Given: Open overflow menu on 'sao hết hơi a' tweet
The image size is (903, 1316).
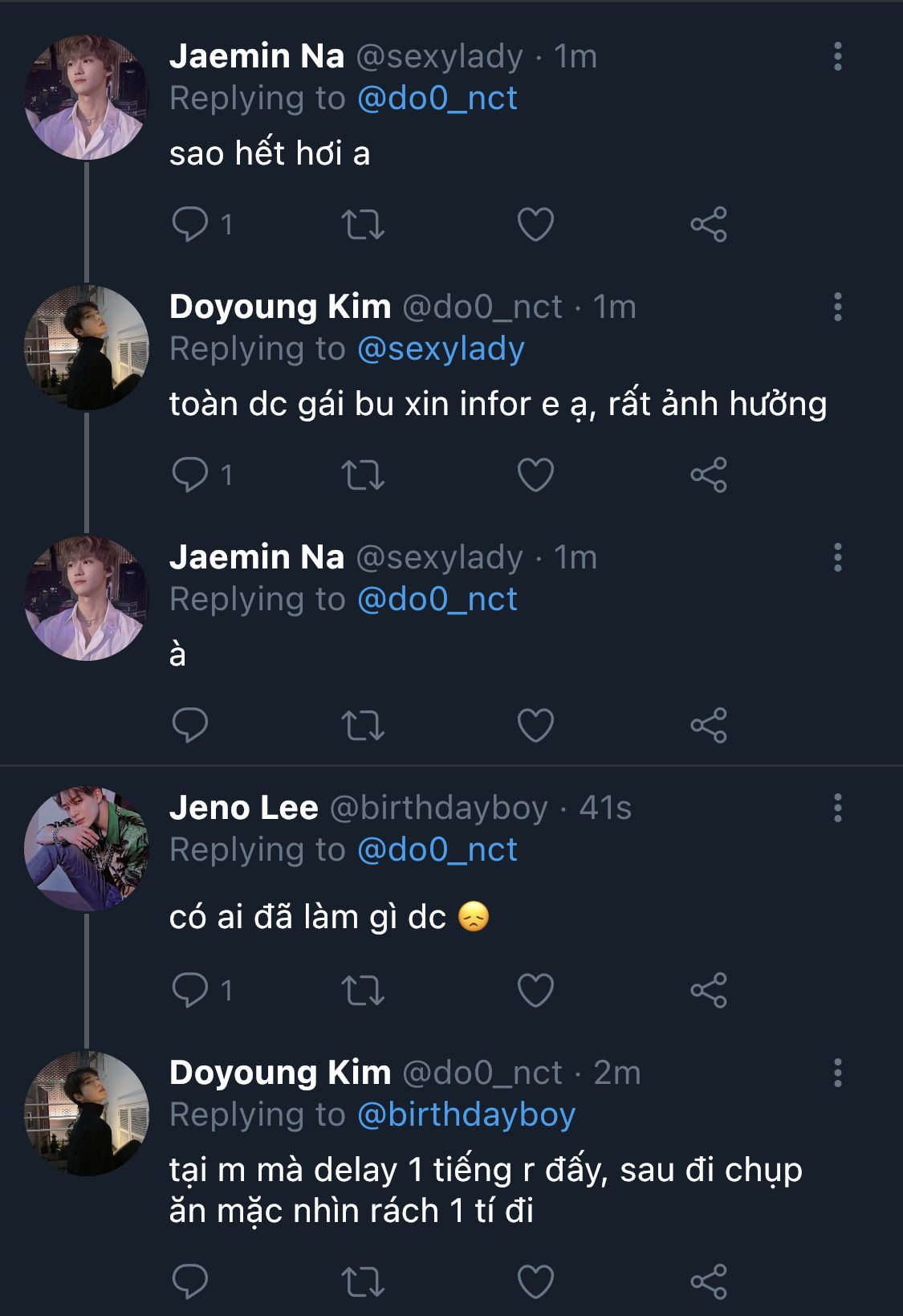Looking at the screenshot, I should pyautogui.click(x=837, y=56).
